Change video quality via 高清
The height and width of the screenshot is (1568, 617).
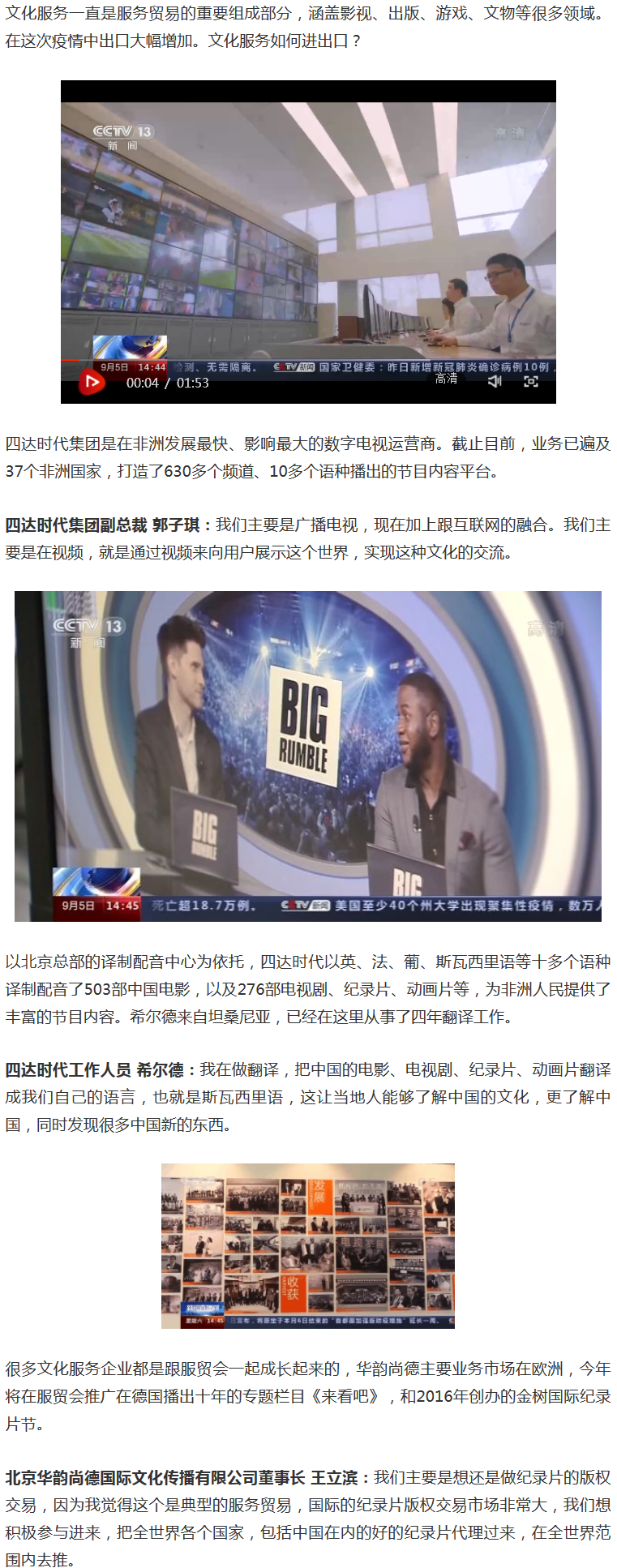(x=446, y=379)
